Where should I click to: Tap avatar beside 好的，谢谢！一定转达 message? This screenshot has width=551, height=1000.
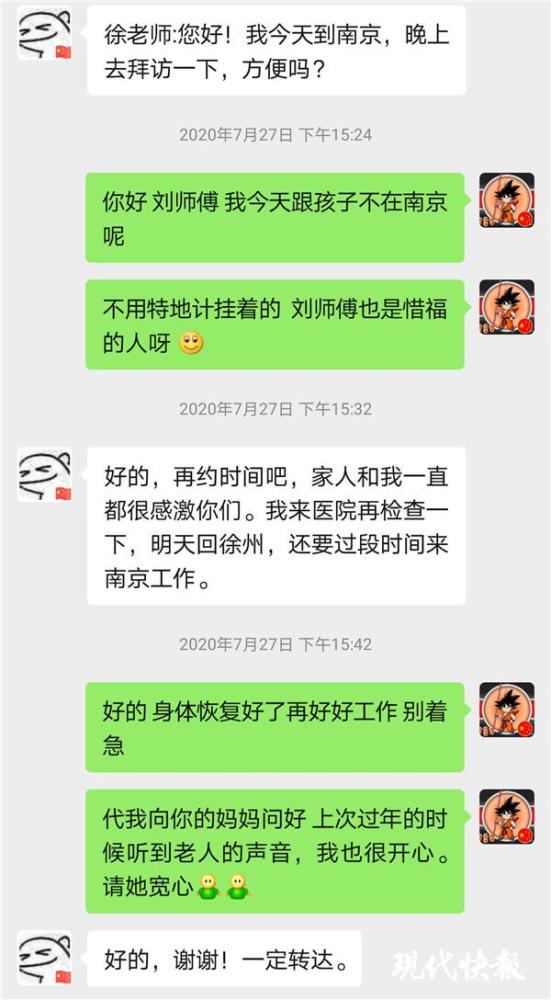[x=44, y=958]
